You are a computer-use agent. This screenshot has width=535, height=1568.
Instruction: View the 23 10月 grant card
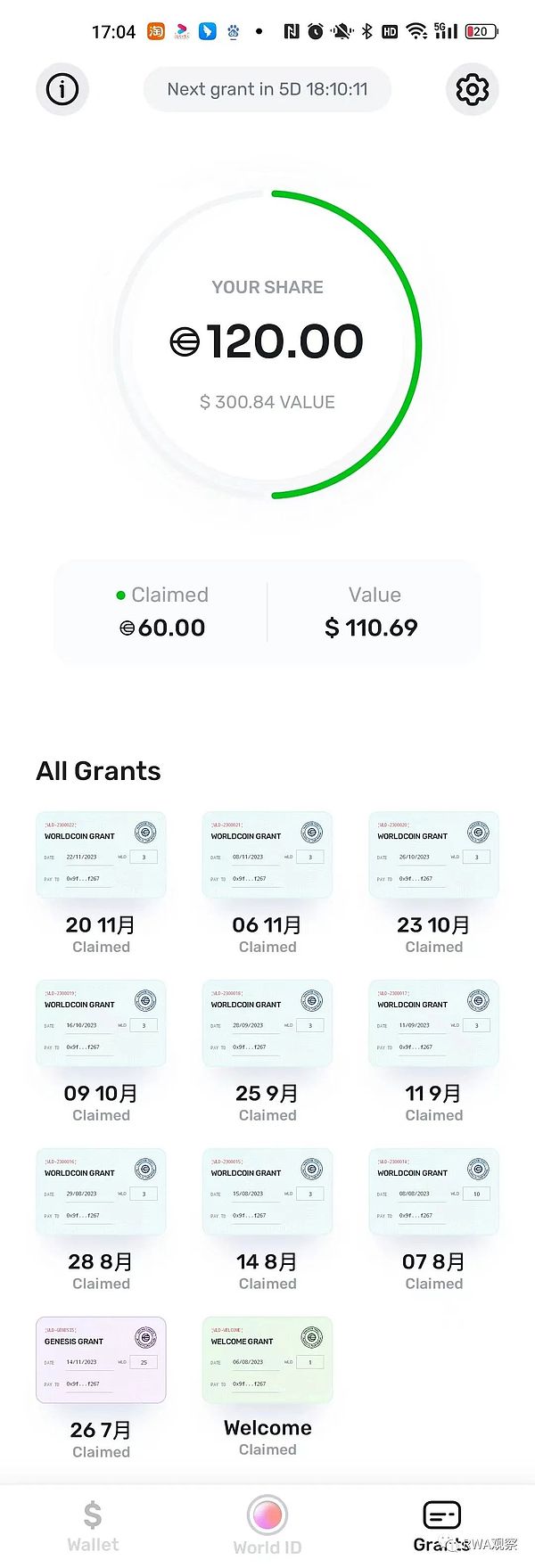(433, 855)
